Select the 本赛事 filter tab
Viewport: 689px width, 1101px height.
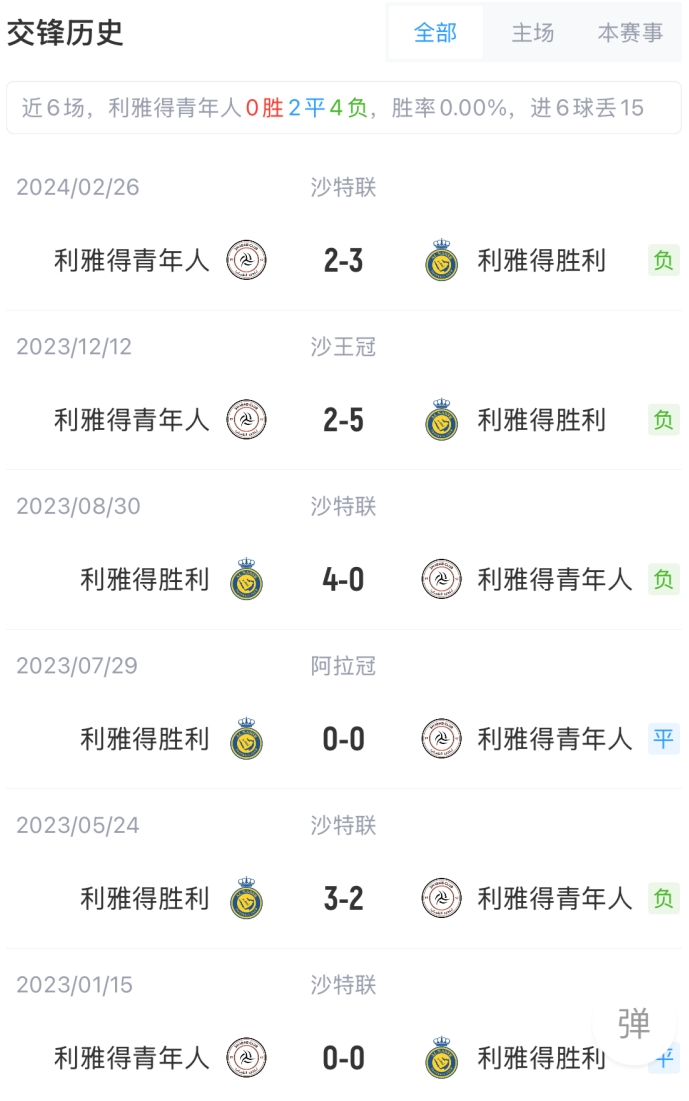630,33
